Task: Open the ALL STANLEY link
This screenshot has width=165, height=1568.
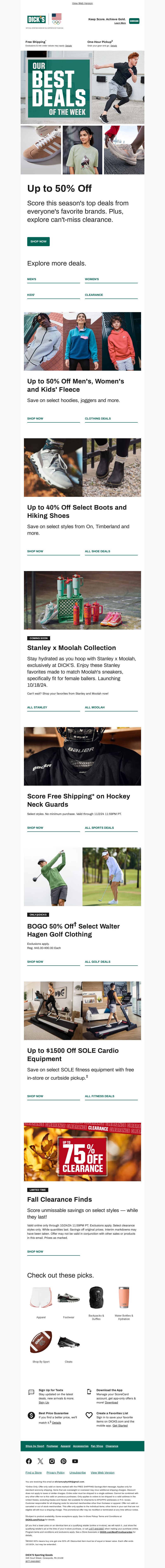Action: point(37,707)
